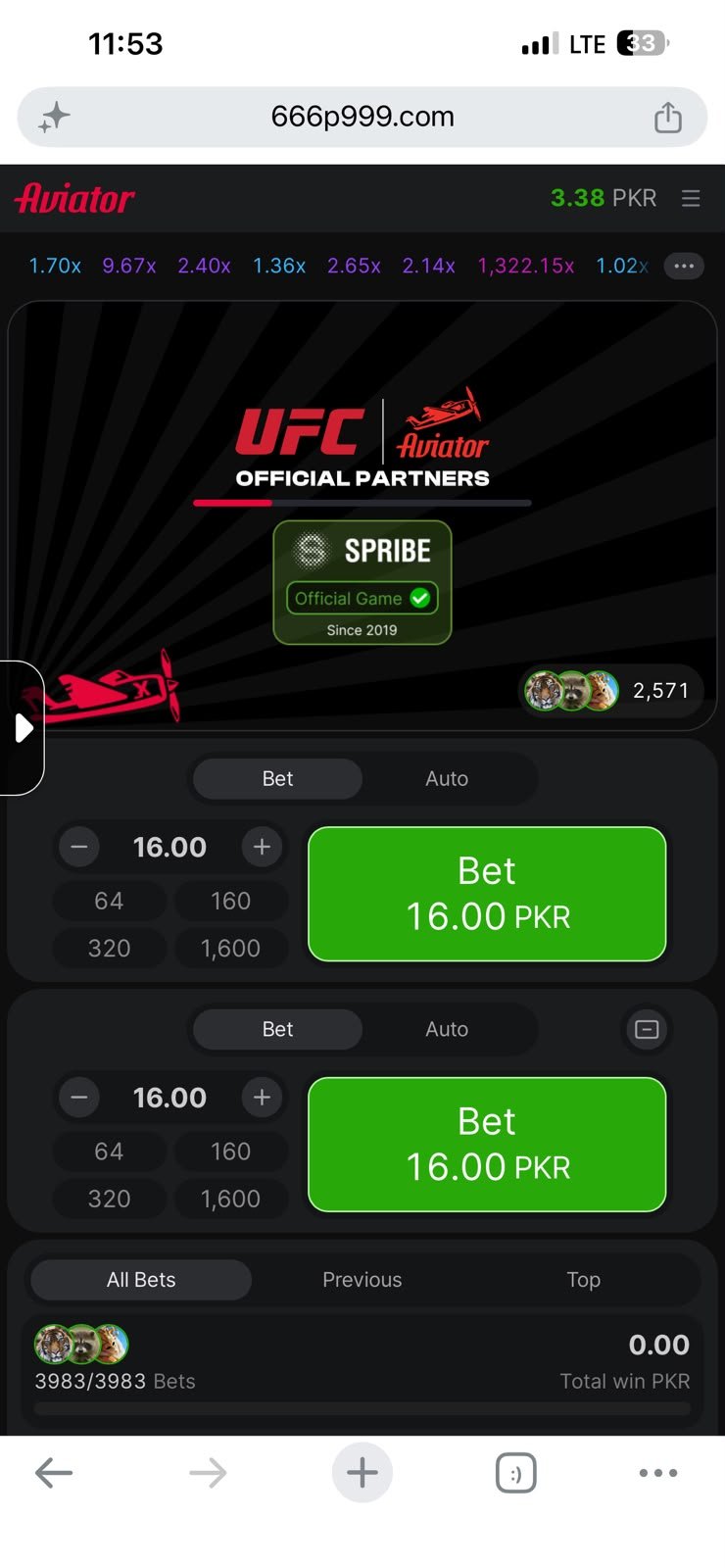725x1568 pixels.
Task: Decrease the first panel's bet amount with minus
Action: [x=79, y=847]
